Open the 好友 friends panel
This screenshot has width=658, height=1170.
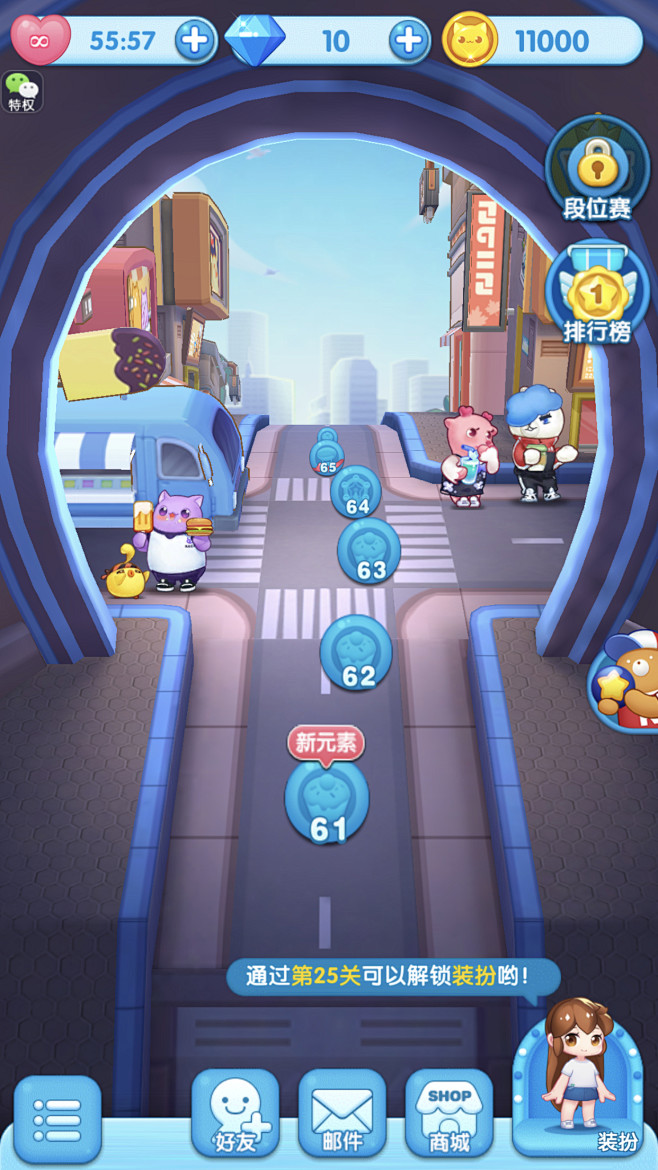[x=236, y=1113]
